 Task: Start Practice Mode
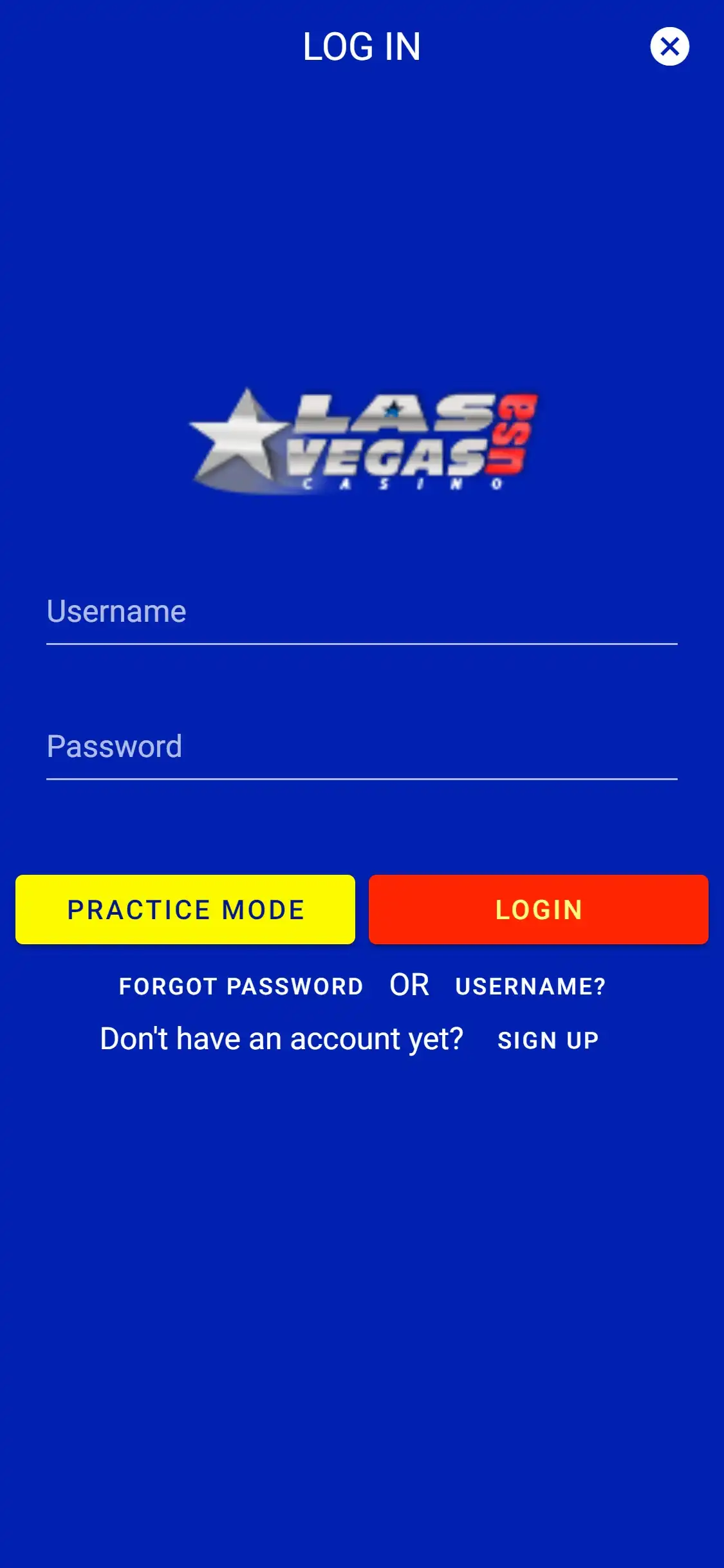pyautogui.click(x=185, y=910)
